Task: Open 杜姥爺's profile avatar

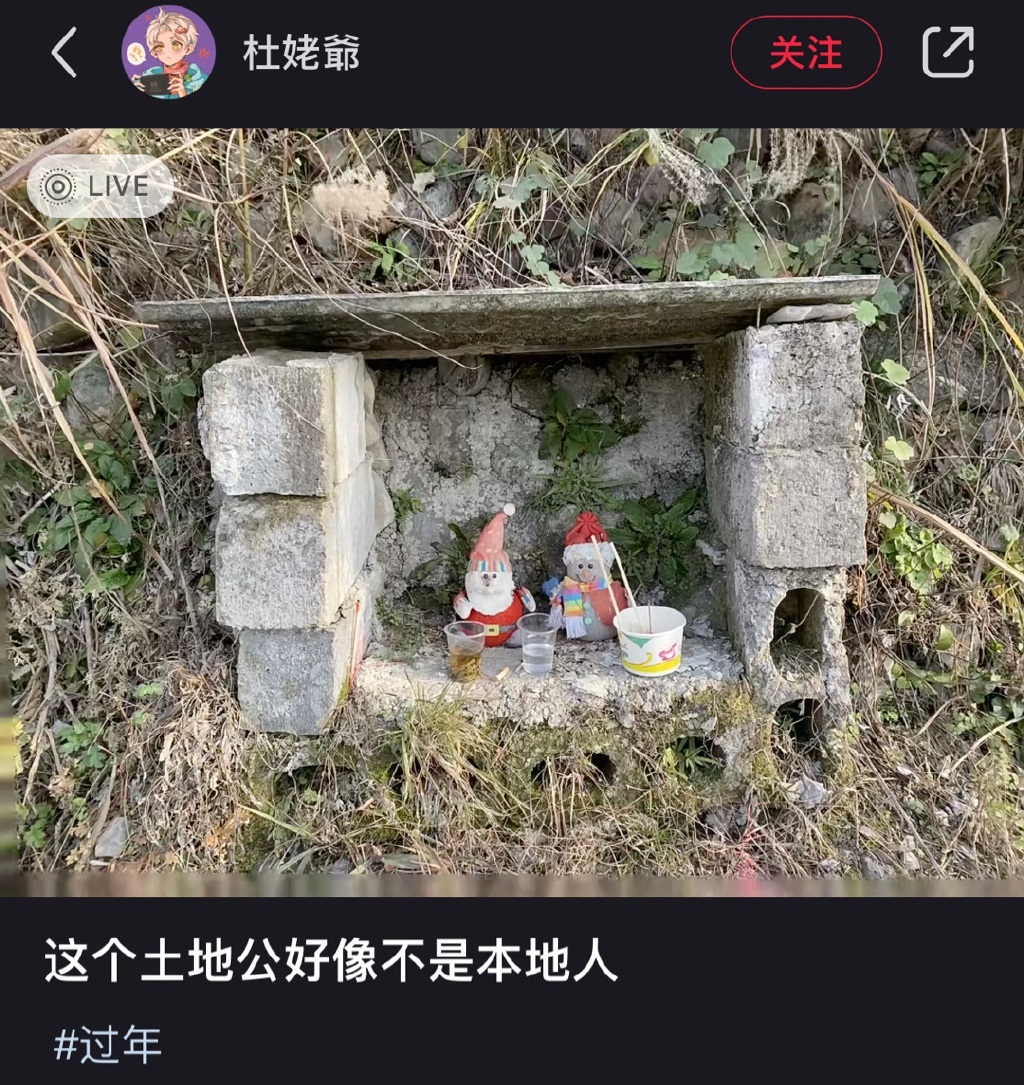Action: click(x=168, y=53)
